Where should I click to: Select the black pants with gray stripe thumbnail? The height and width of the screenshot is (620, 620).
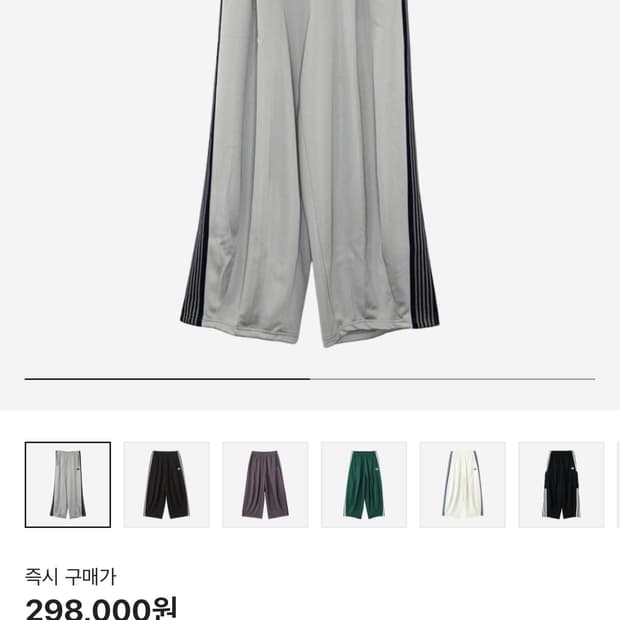coord(166,484)
